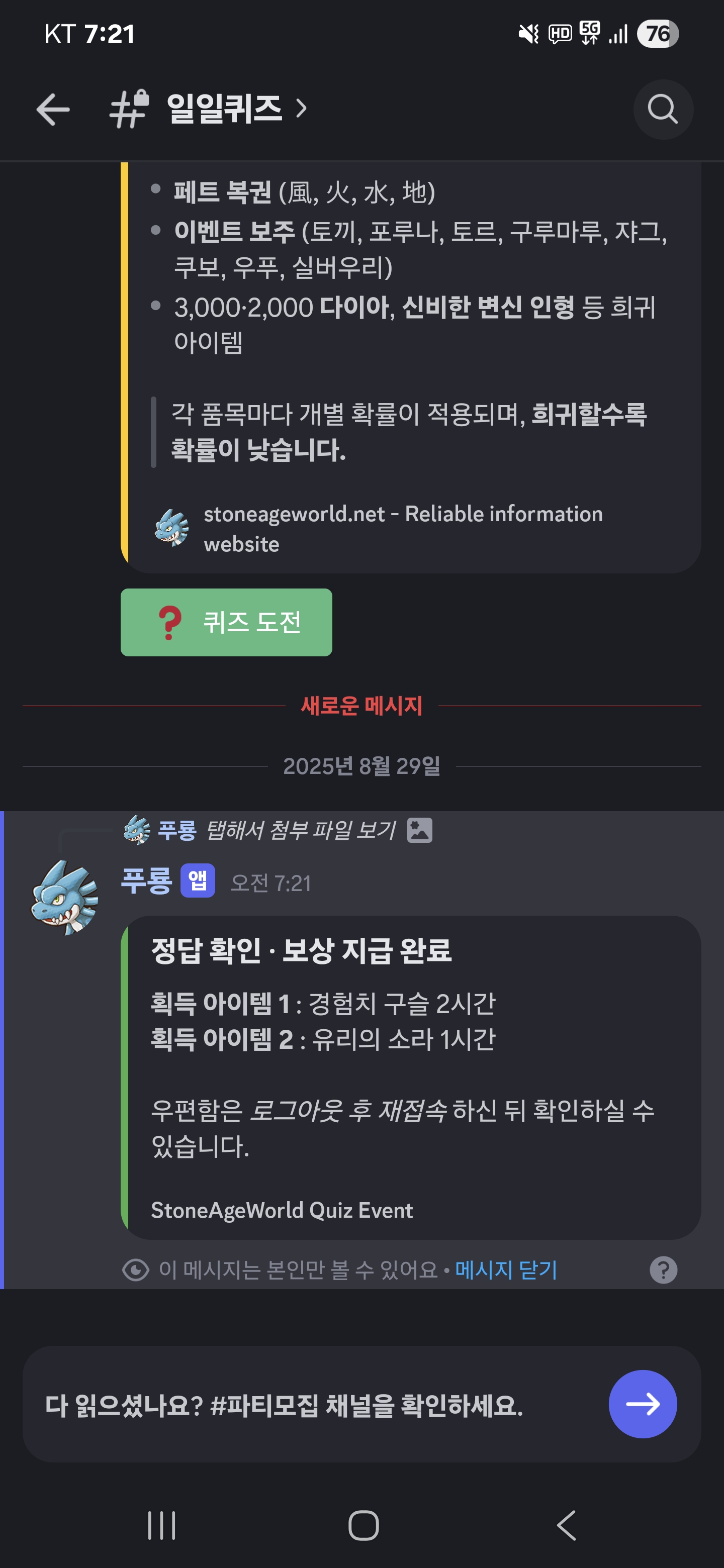Image resolution: width=724 pixels, height=1568 pixels.
Task: Open 푸룡's profile avatar
Action: [x=64, y=897]
